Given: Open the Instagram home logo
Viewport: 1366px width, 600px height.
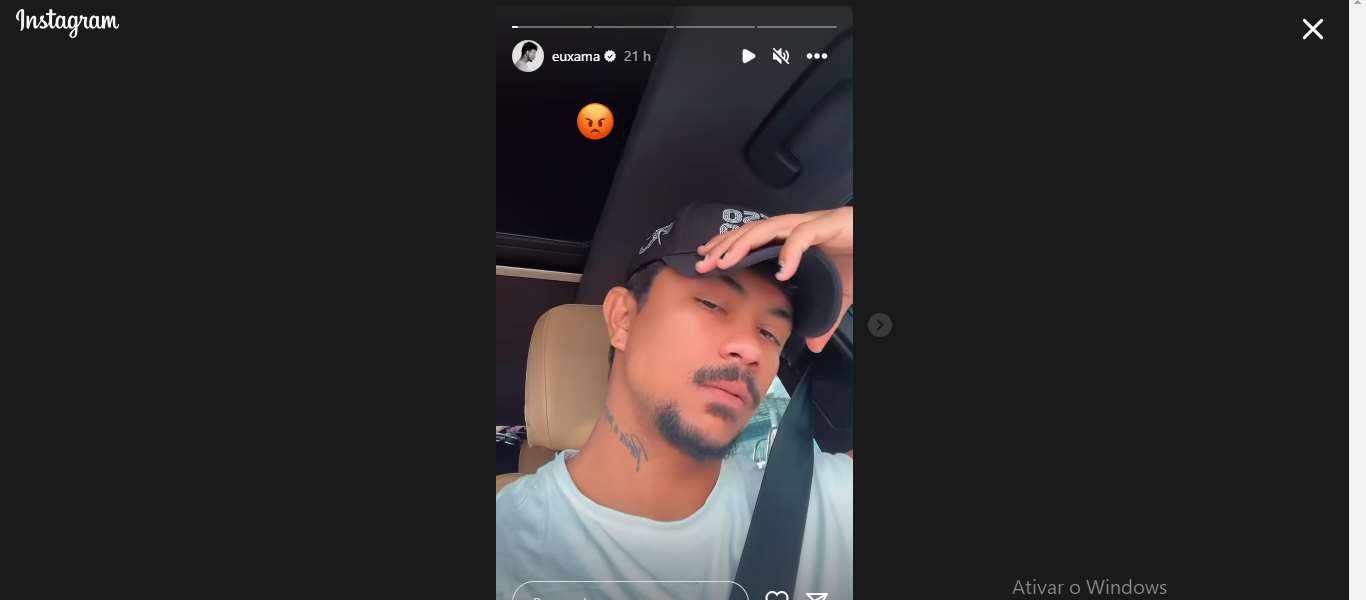Looking at the screenshot, I should coord(67,22).
